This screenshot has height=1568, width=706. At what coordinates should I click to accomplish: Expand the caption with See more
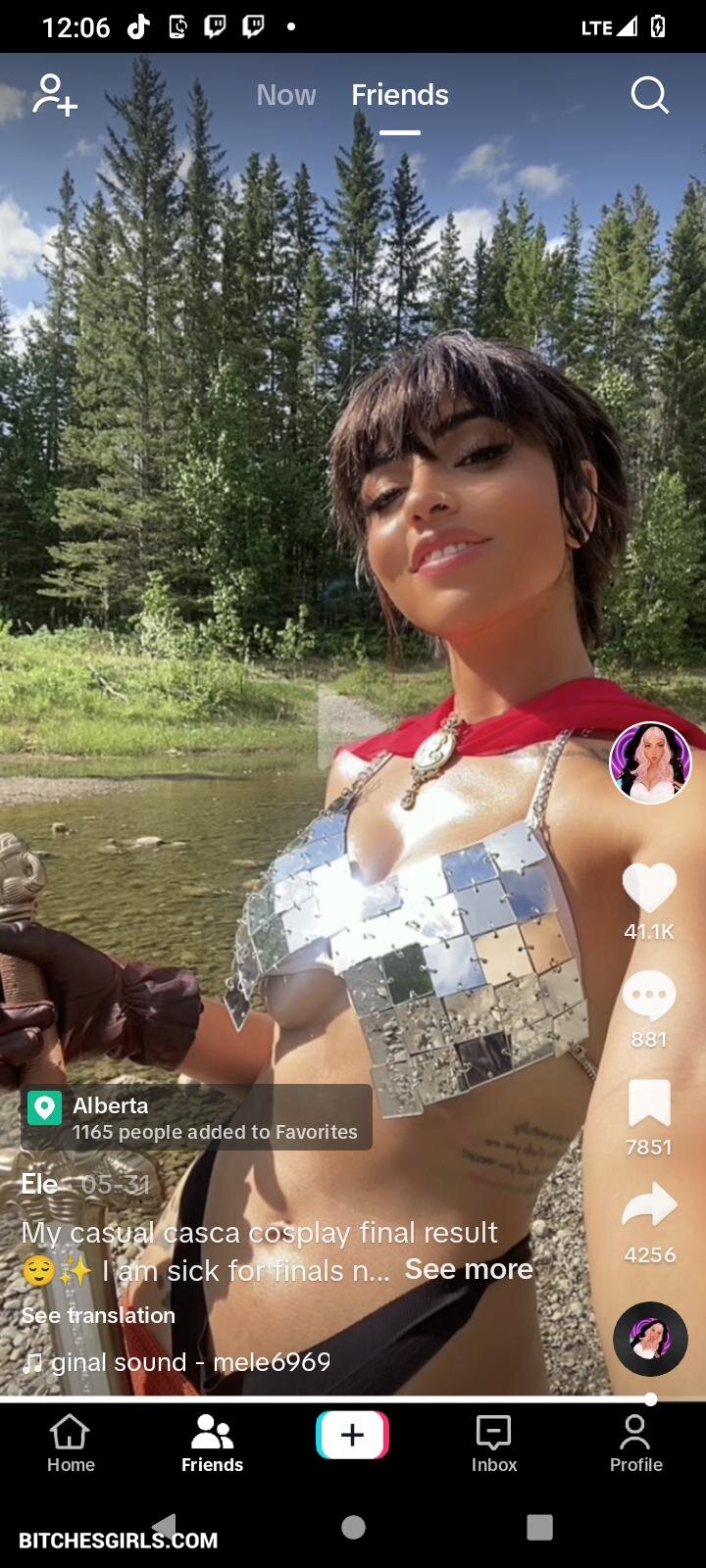pos(469,1269)
